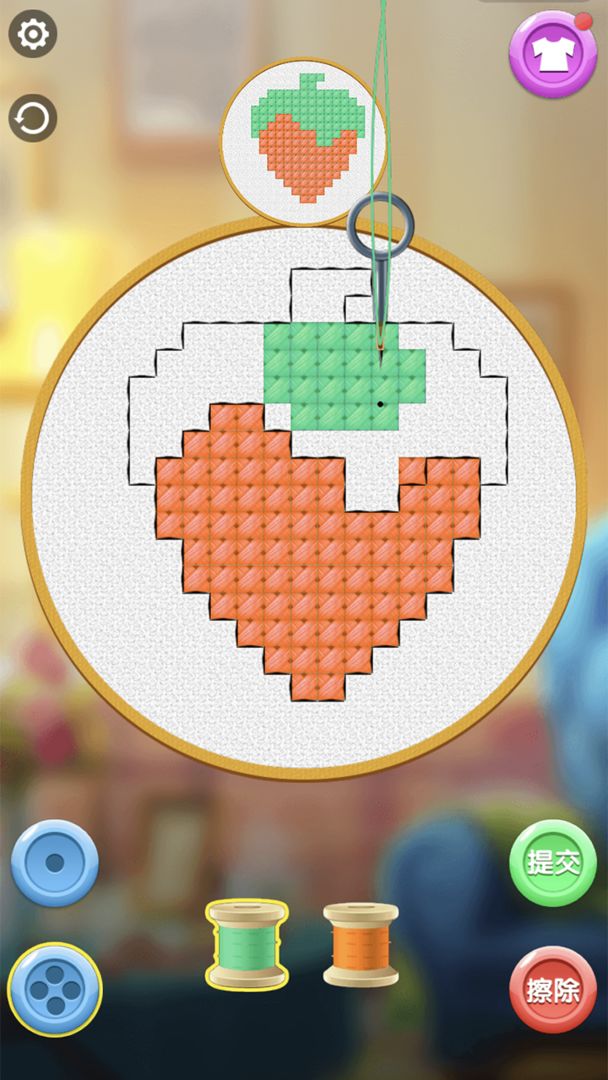This screenshot has width=608, height=1080.
Task: Open the settings gear
Action: [33, 35]
